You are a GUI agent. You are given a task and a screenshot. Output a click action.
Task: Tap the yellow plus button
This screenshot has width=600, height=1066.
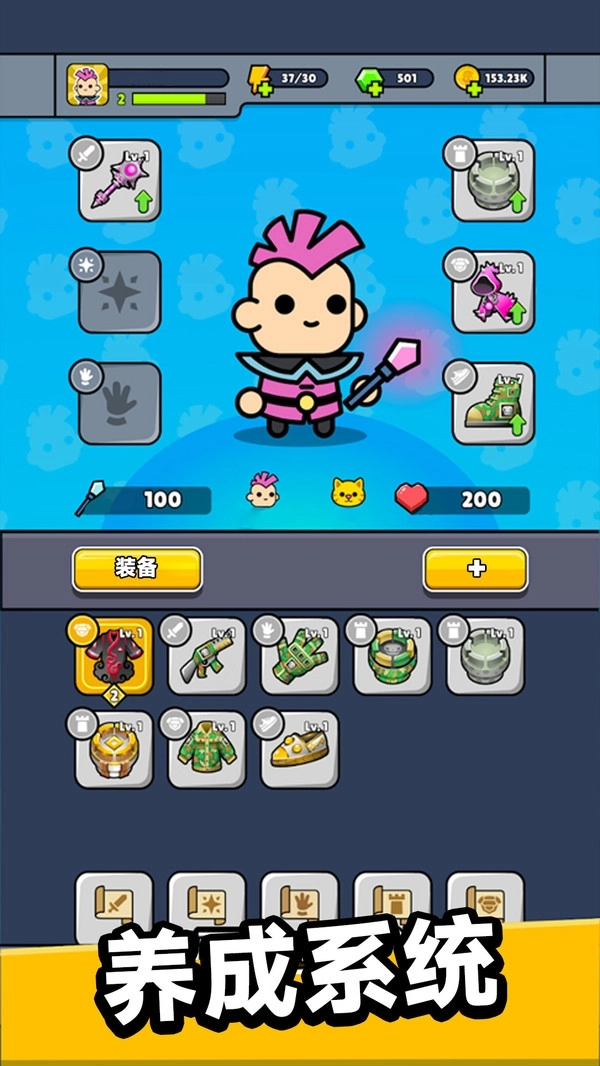(x=475, y=568)
